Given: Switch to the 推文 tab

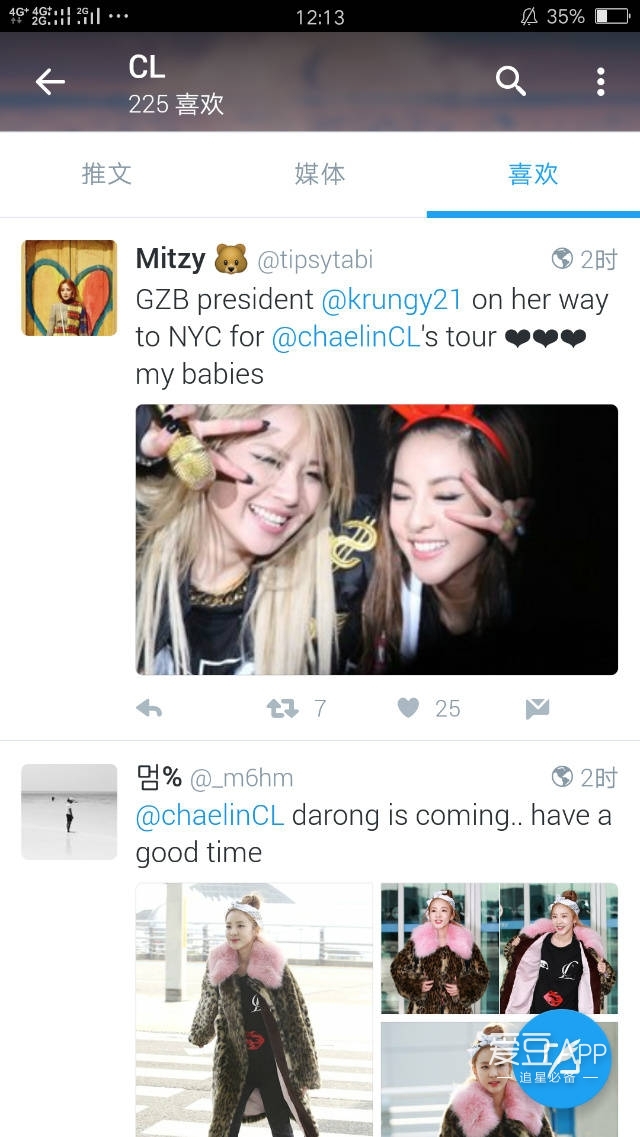Looking at the screenshot, I should click(106, 174).
